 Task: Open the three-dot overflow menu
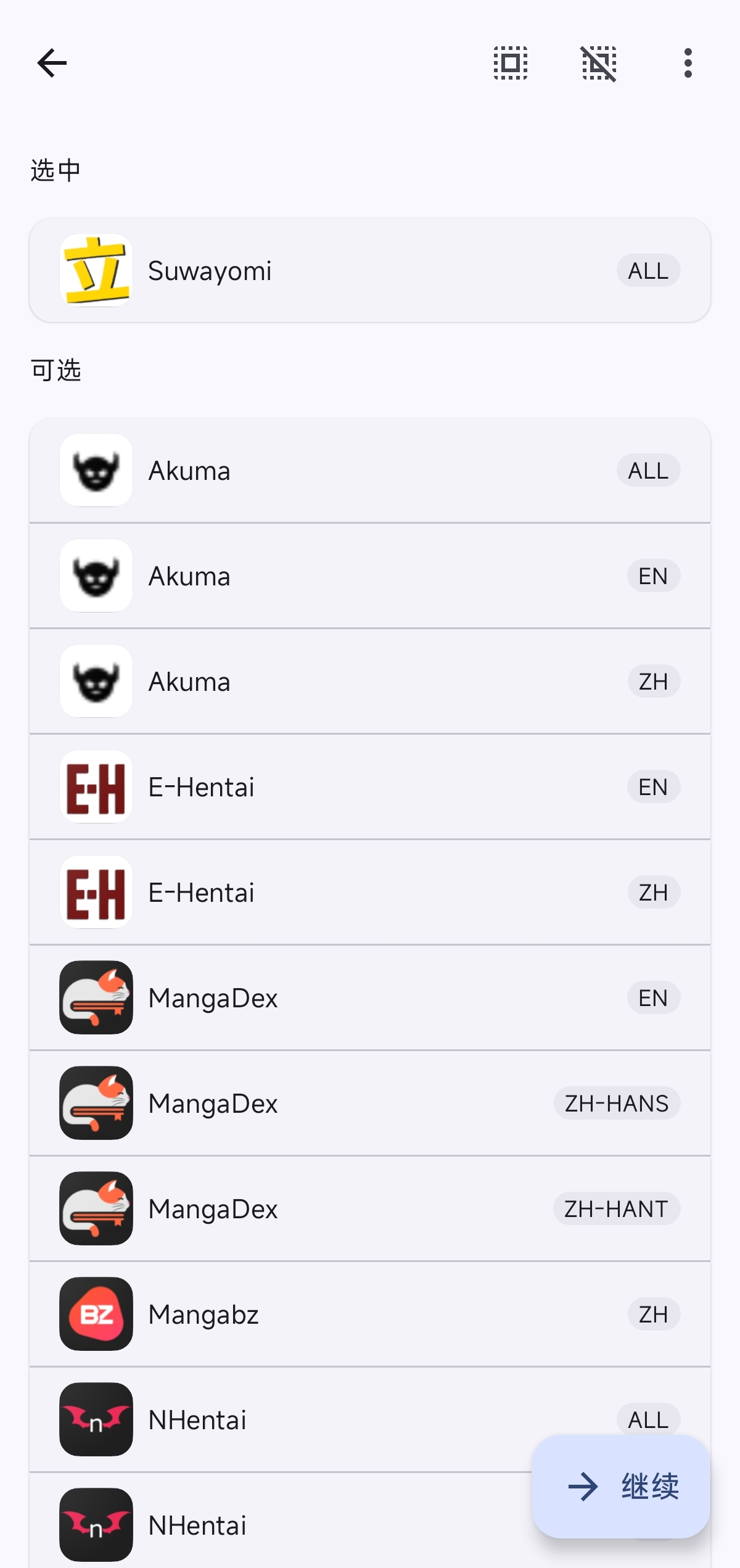[x=688, y=63]
